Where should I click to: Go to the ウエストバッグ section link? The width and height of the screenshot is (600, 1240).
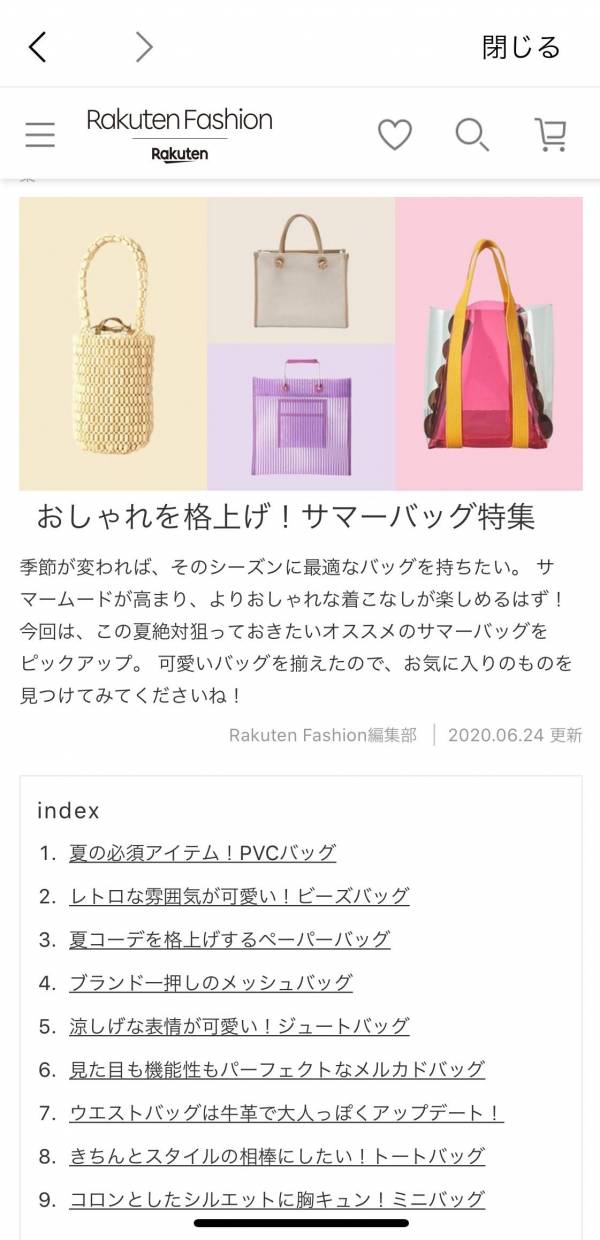(x=285, y=1112)
